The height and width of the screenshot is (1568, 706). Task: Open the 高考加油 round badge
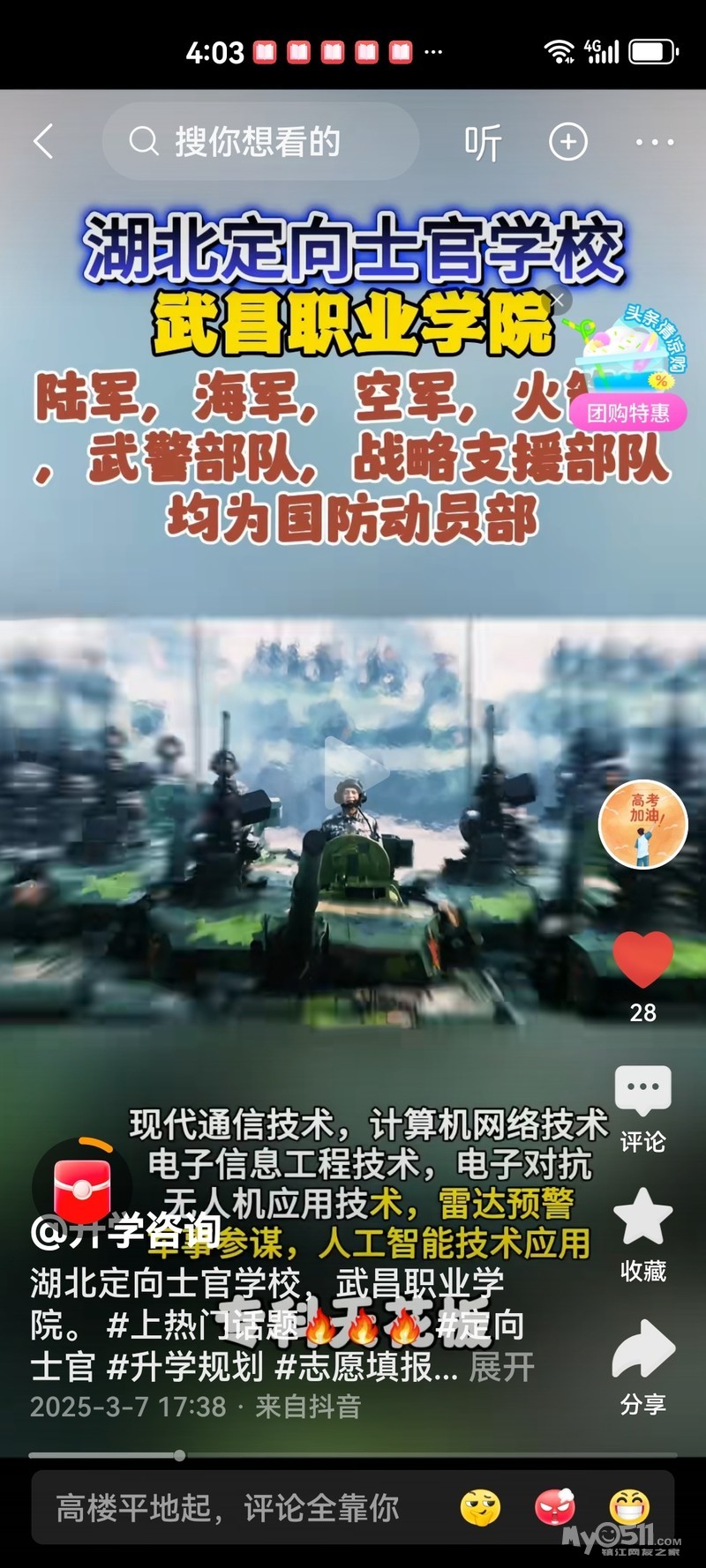pyautogui.click(x=643, y=825)
